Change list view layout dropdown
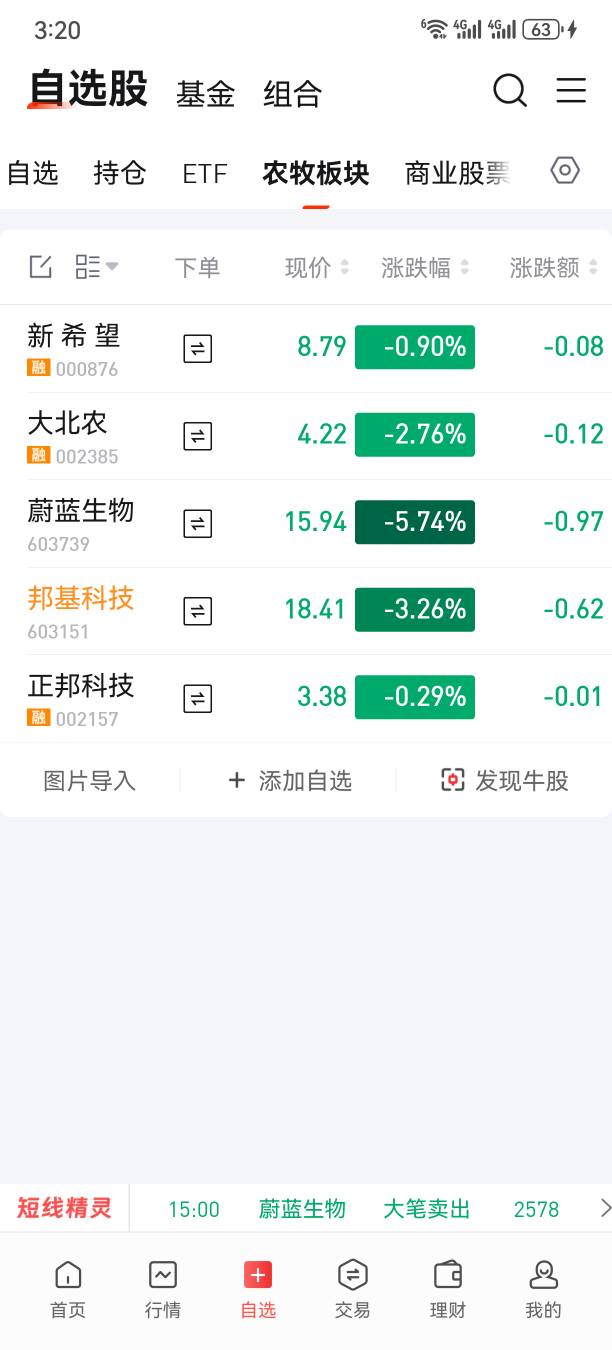The width and height of the screenshot is (612, 1350). pyautogui.click(x=96, y=267)
